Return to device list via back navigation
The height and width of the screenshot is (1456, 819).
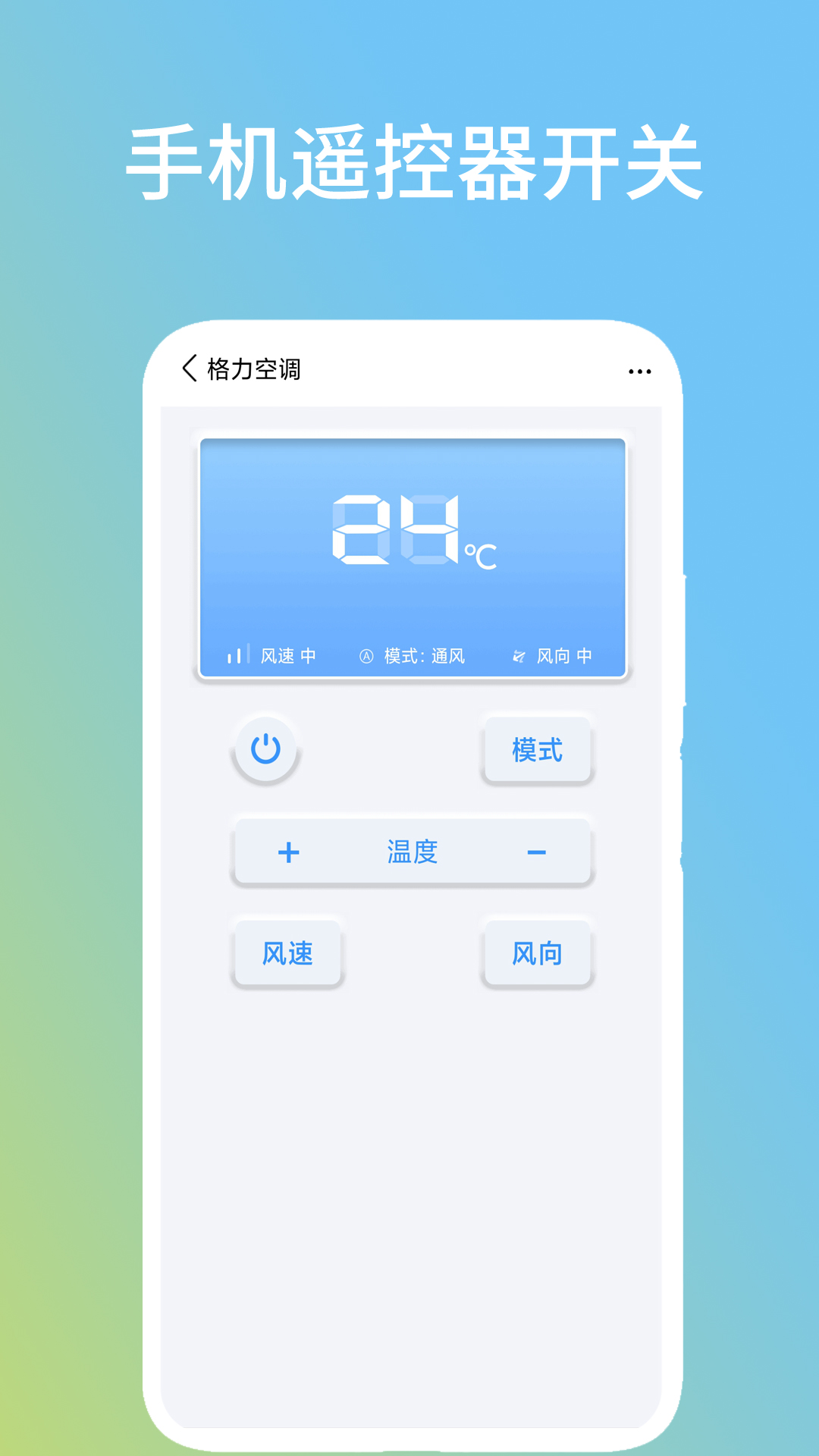190,369
